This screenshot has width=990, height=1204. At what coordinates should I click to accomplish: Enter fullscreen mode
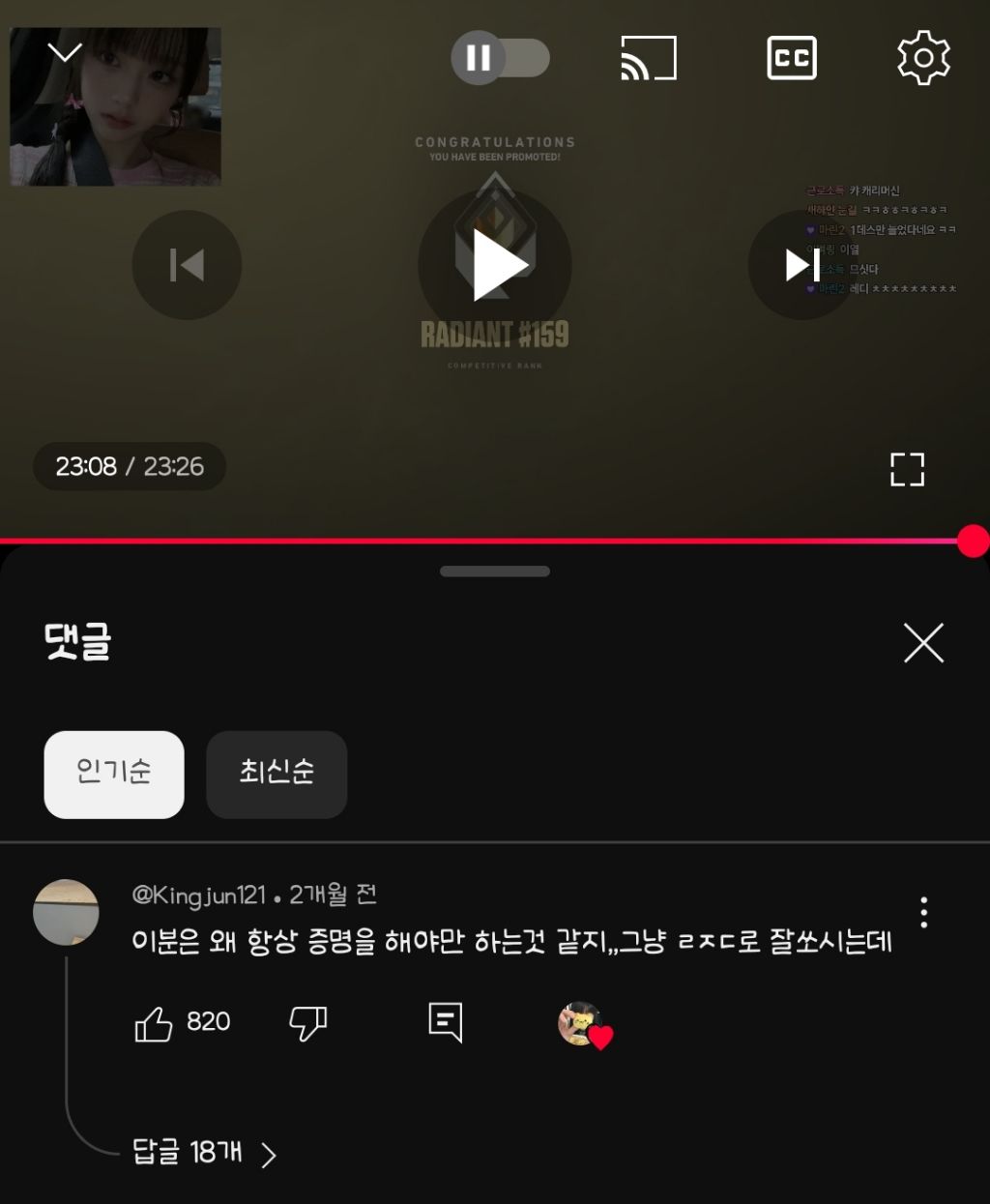[907, 469]
